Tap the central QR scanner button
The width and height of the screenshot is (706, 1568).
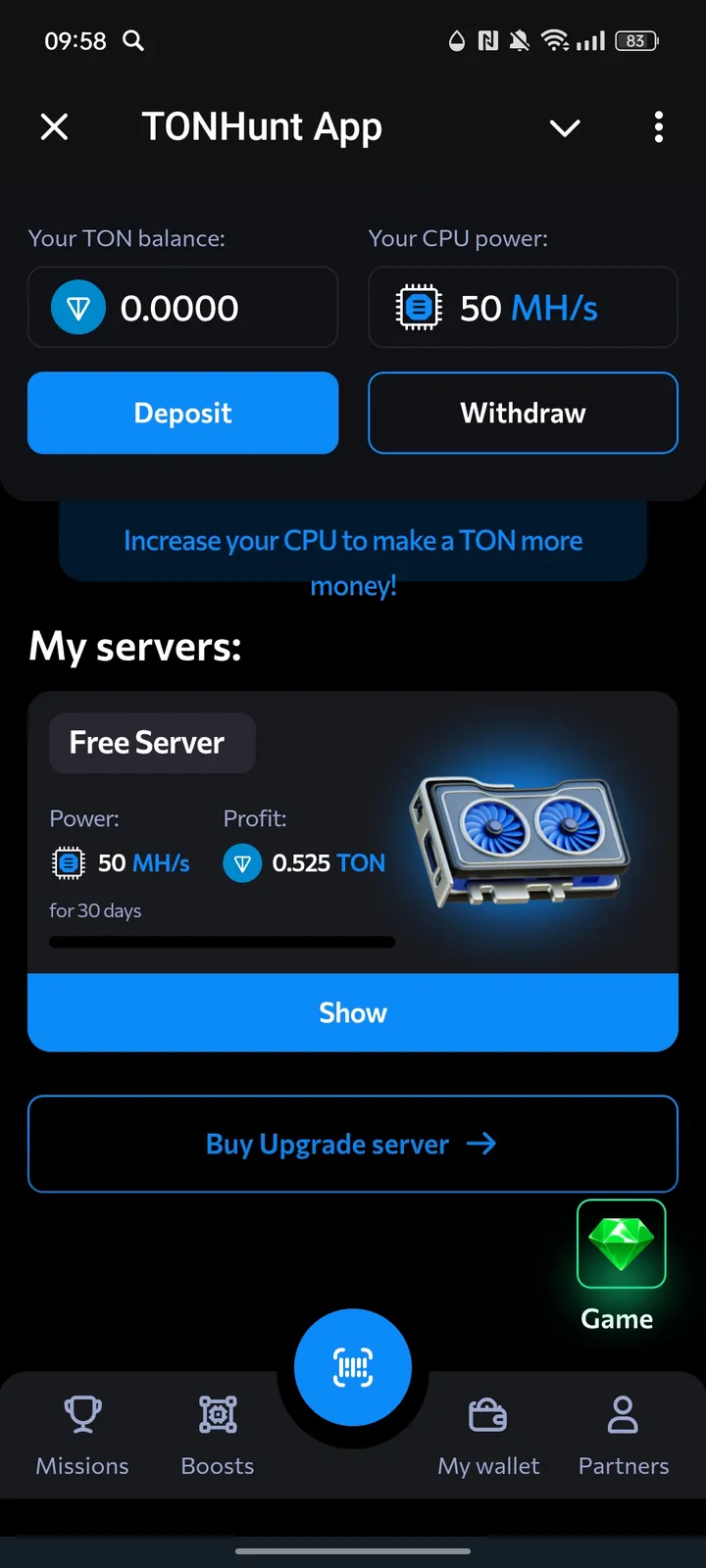coord(353,1366)
